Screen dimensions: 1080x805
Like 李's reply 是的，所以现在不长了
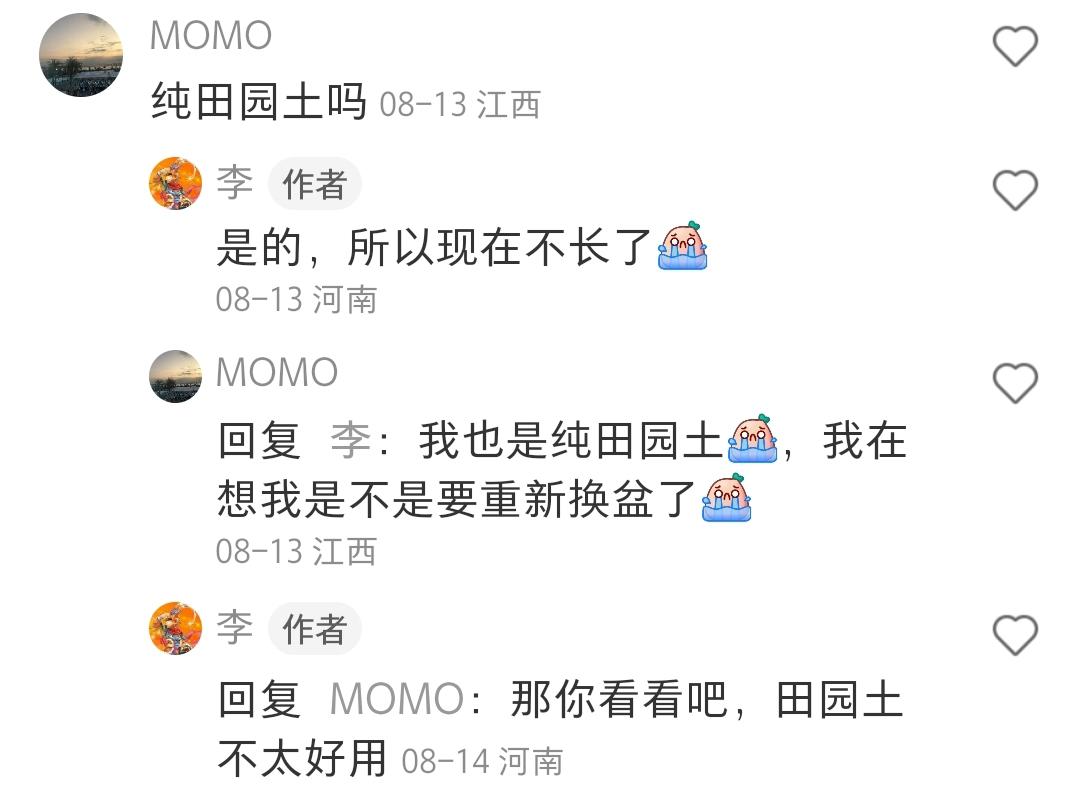coord(1014,190)
